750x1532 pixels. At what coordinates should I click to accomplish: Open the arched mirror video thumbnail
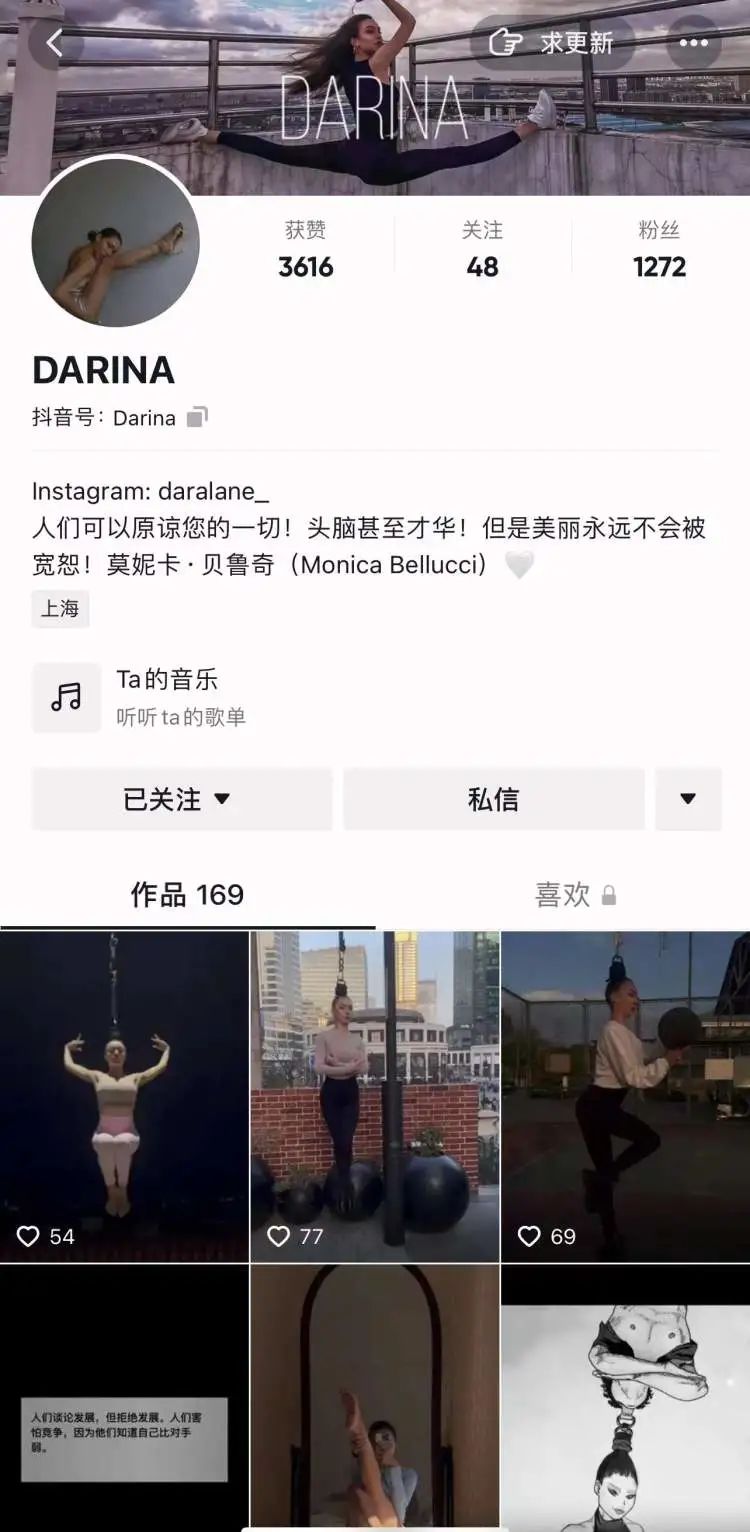[x=375, y=1400]
